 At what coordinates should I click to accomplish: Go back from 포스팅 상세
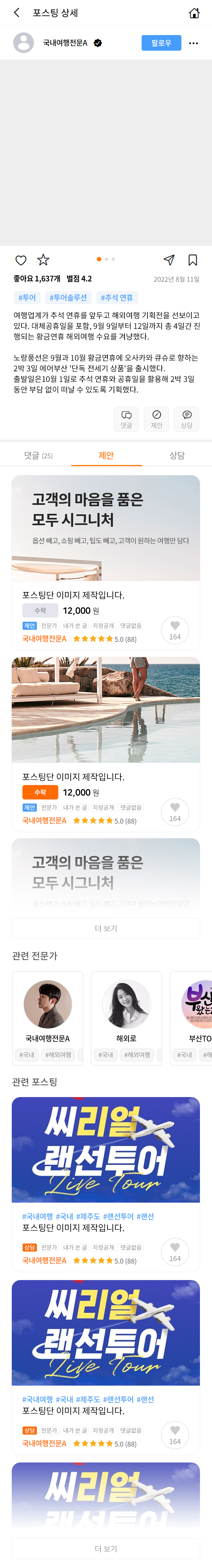(x=16, y=13)
